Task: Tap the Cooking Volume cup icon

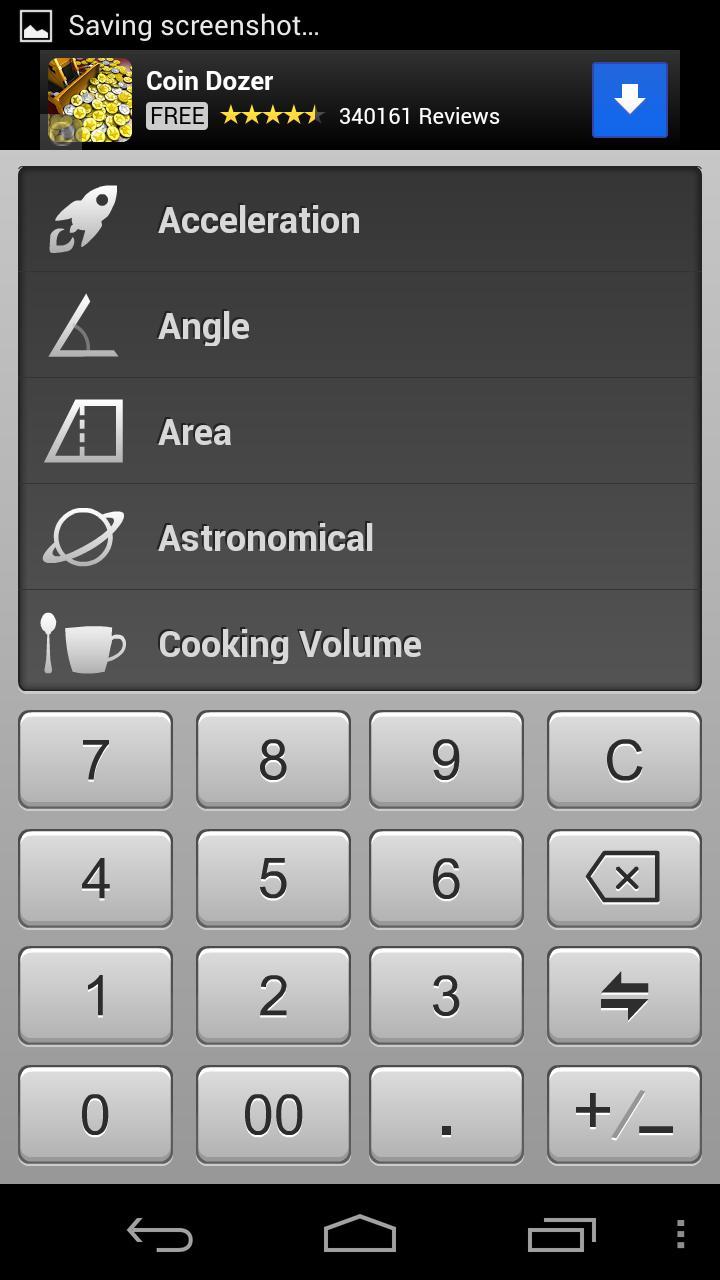Action: click(x=84, y=643)
